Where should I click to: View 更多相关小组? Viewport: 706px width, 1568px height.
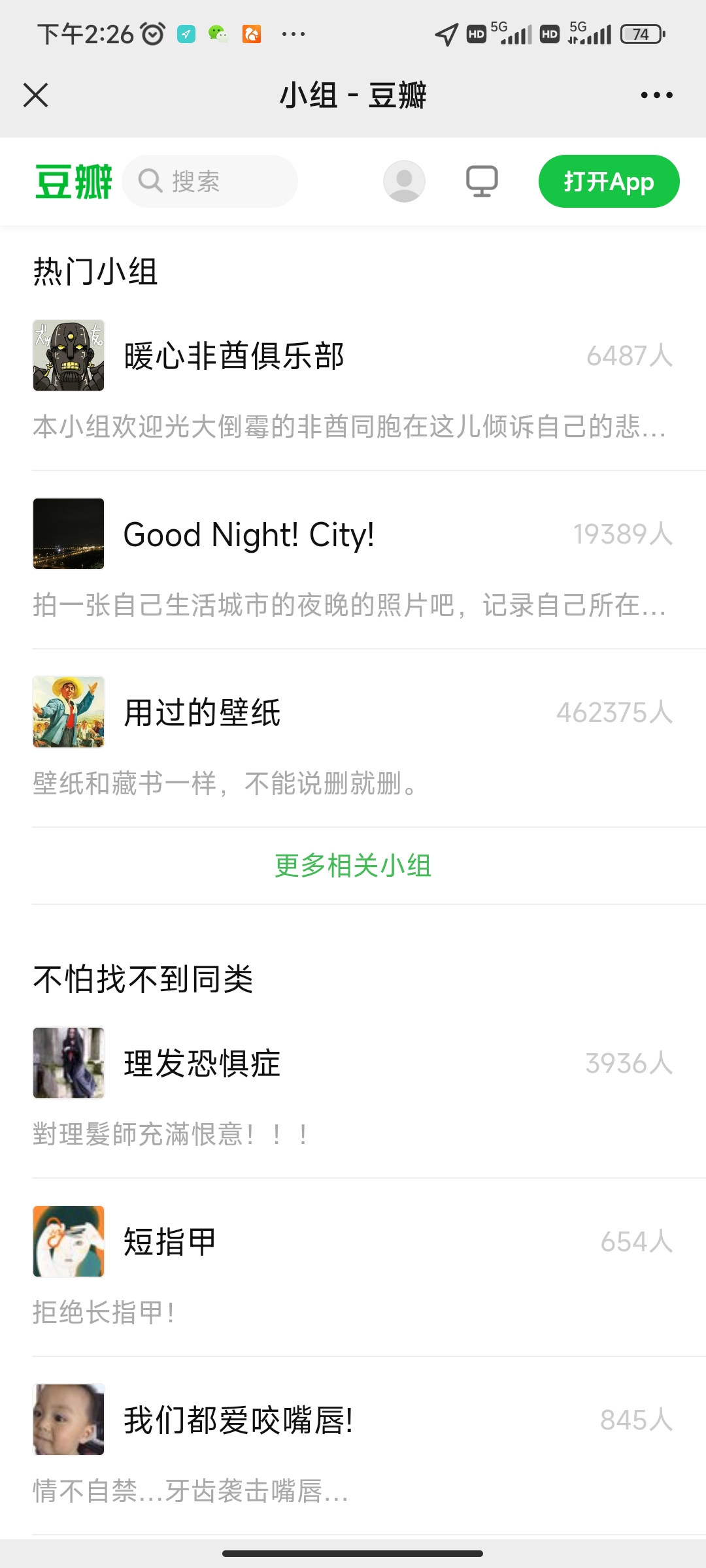[353, 866]
